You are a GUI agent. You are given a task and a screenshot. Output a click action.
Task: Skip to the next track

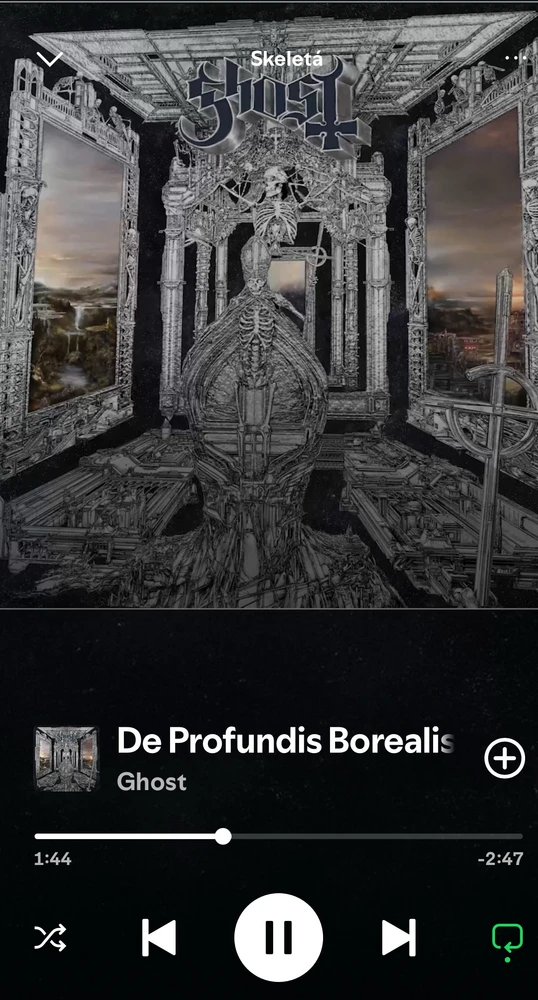pyautogui.click(x=399, y=938)
